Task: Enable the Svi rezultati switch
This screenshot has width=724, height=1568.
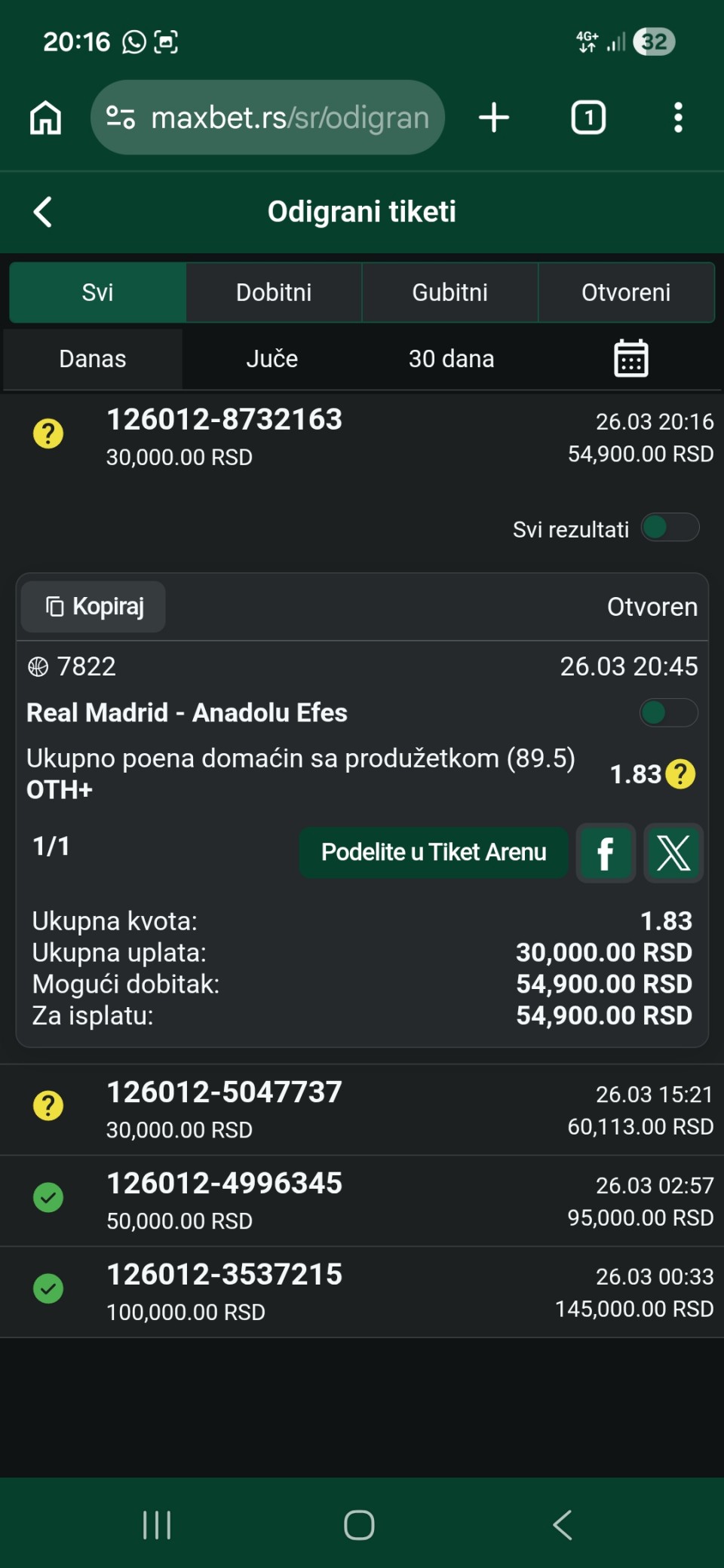Action: (670, 528)
